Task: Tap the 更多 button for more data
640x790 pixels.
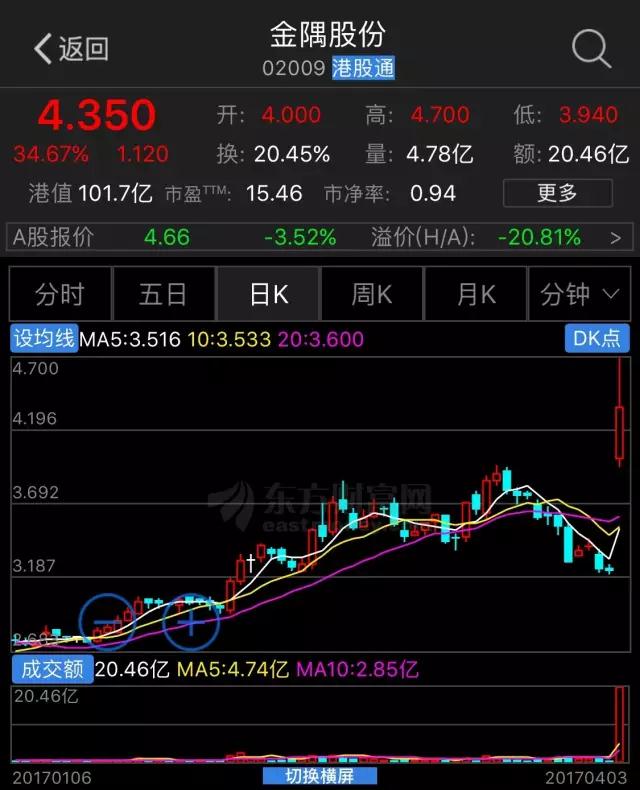Action: tap(557, 192)
